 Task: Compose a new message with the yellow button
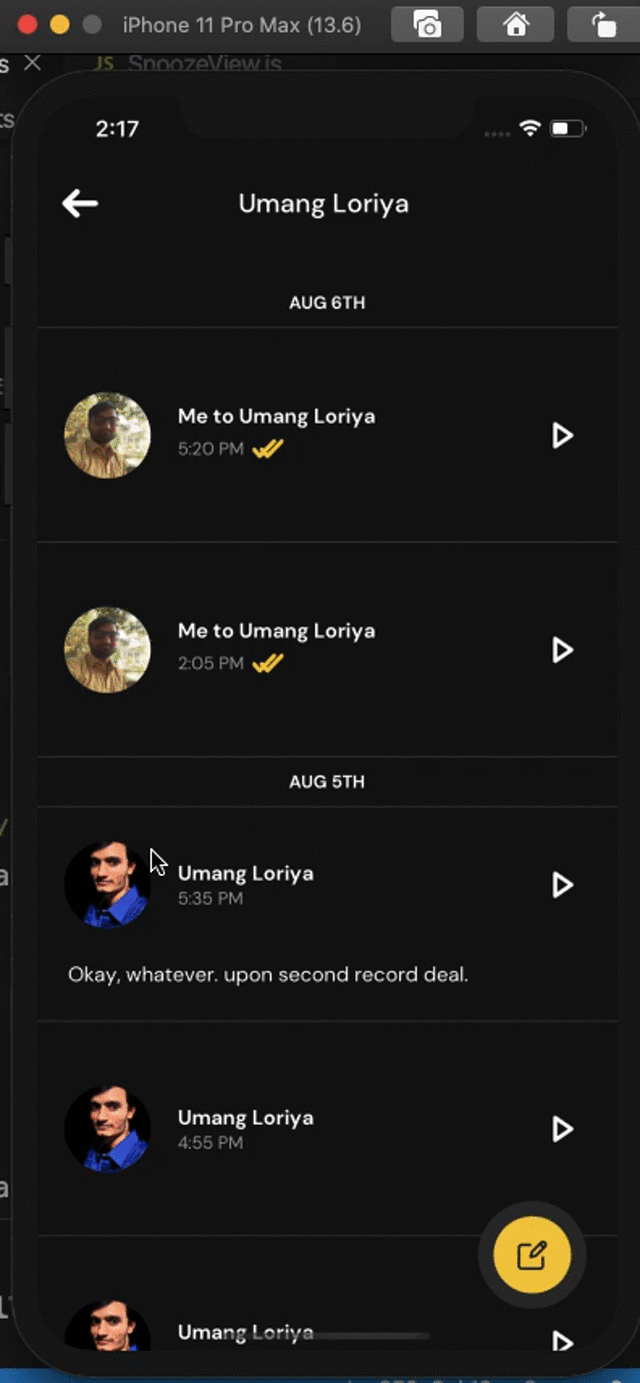tap(532, 1255)
